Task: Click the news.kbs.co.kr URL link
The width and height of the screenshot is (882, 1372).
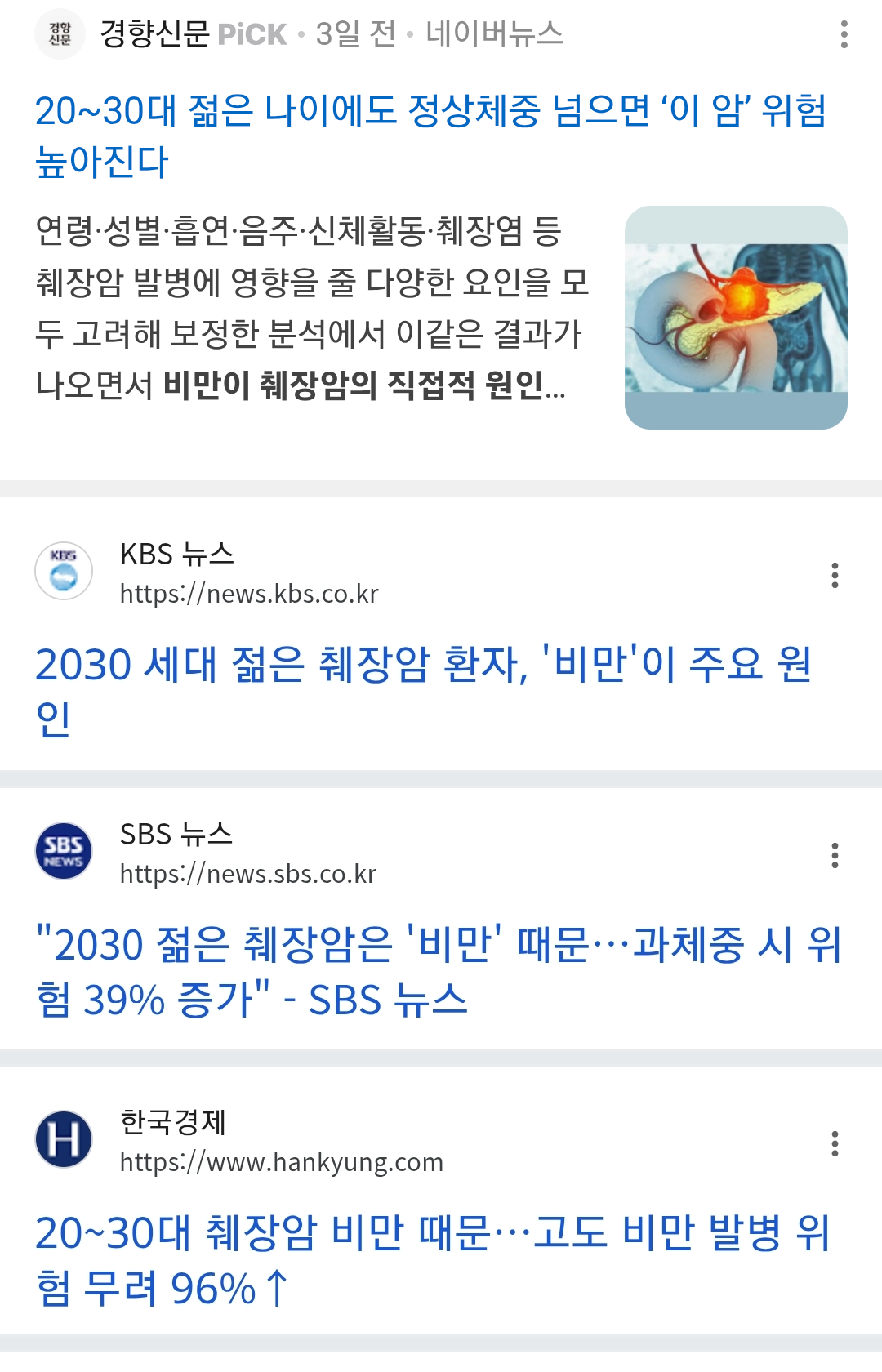Action: click(x=247, y=594)
